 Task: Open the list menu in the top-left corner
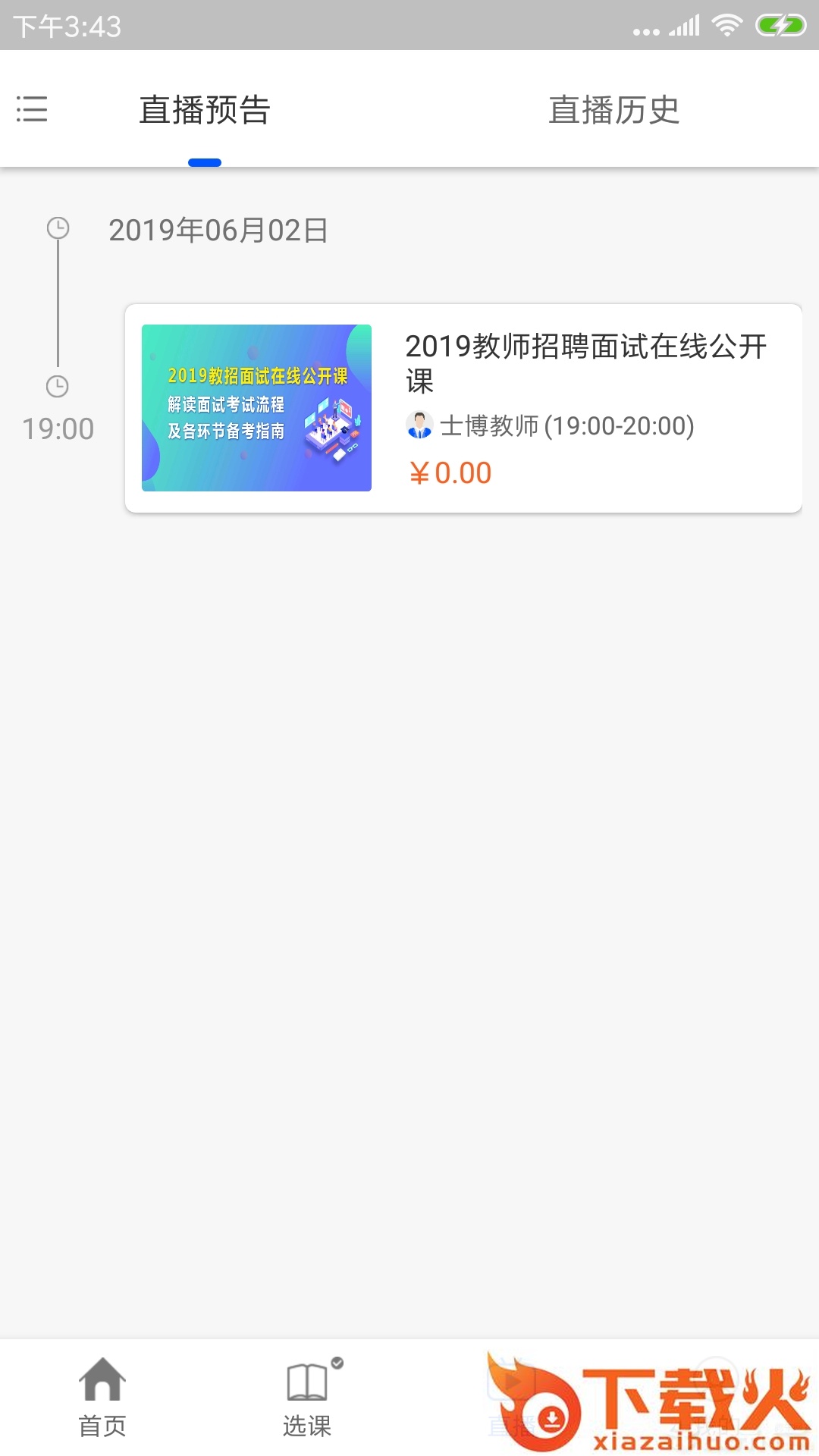tap(32, 111)
